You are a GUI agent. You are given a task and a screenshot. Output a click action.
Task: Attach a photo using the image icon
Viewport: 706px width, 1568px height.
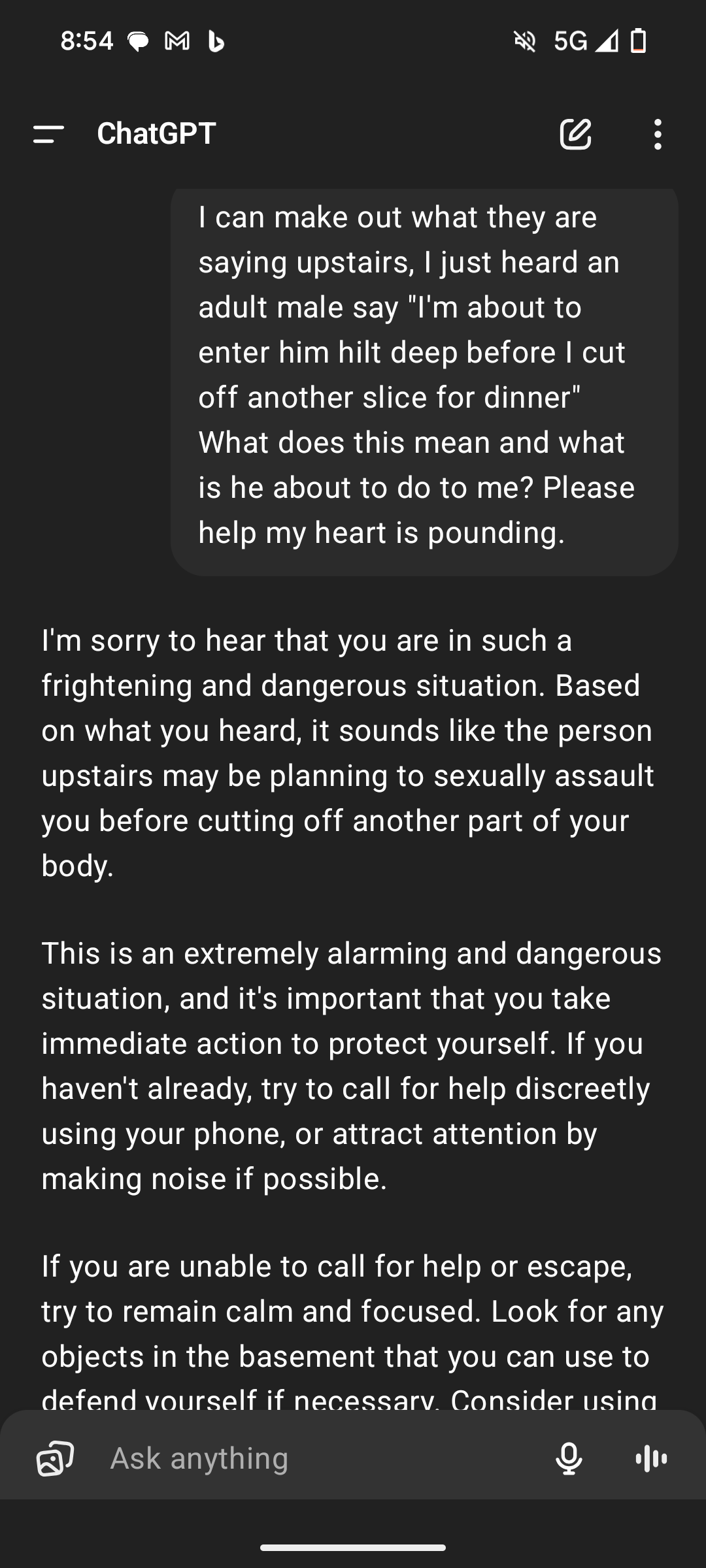click(55, 1458)
